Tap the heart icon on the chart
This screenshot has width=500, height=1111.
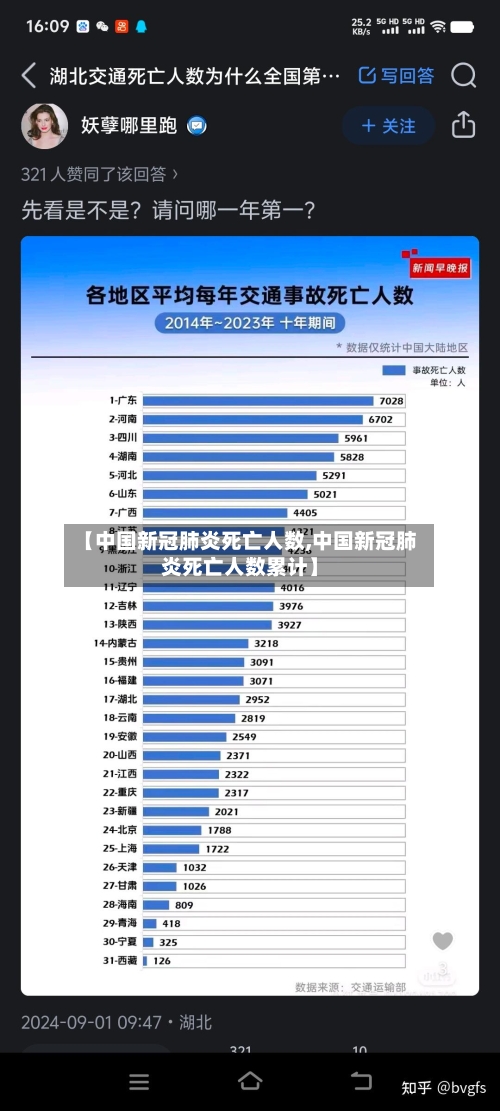point(443,941)
